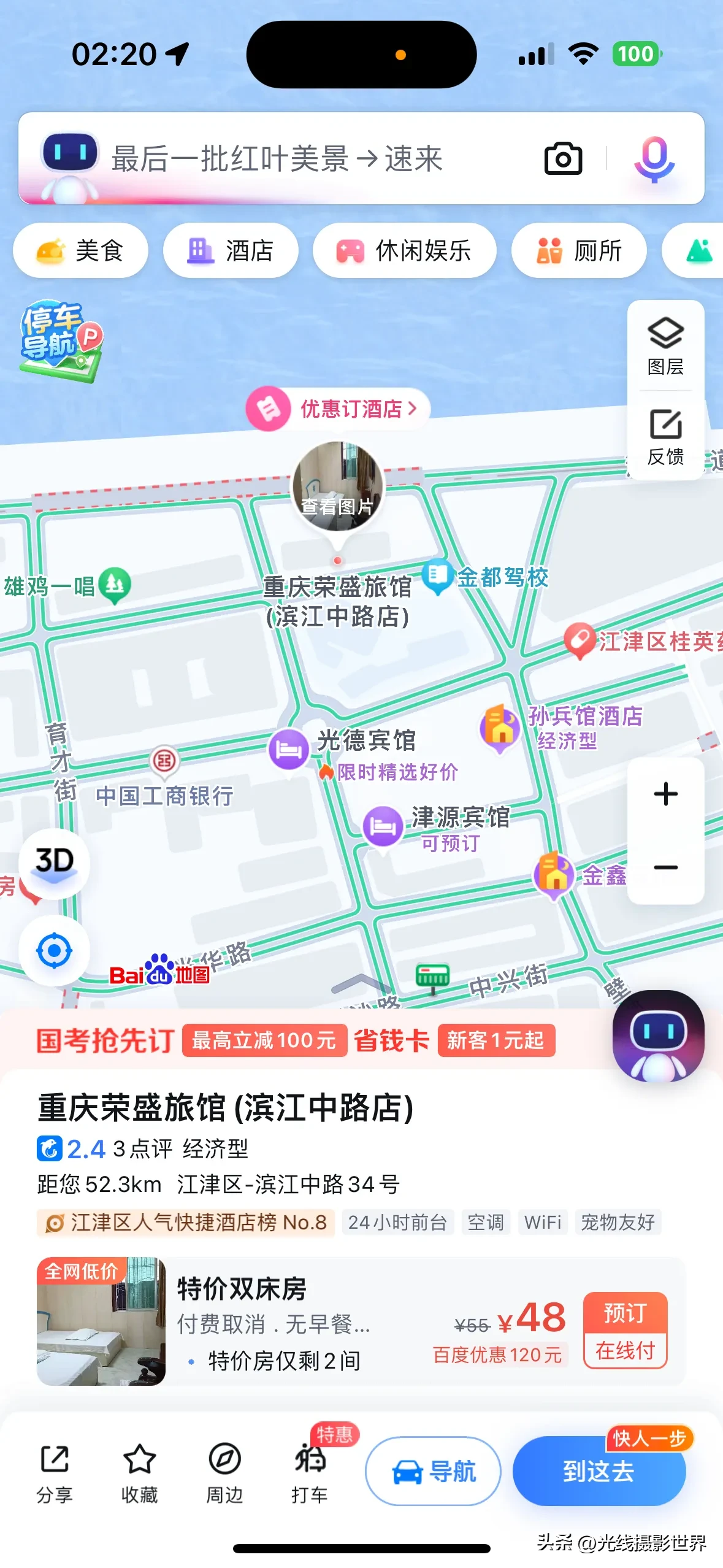This screenshot has height=1568, width=723.
Task: Open 优惠订酒店 hotel deals link
Action: 339,409
